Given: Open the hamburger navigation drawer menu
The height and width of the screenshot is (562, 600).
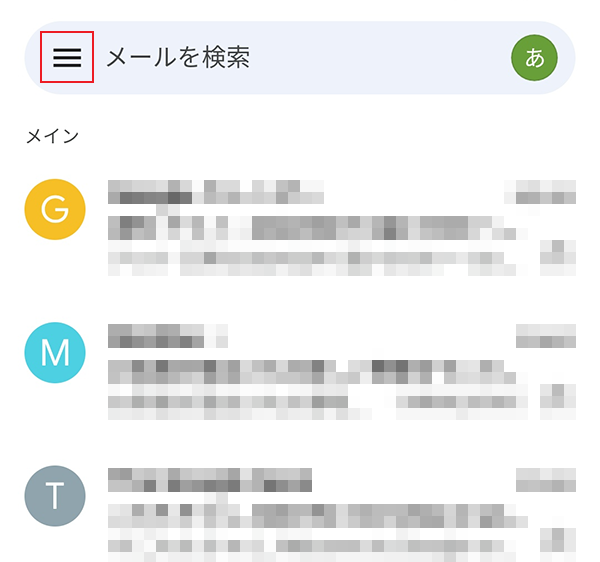Looking at the screenshot, I should [x=67, y=57].
